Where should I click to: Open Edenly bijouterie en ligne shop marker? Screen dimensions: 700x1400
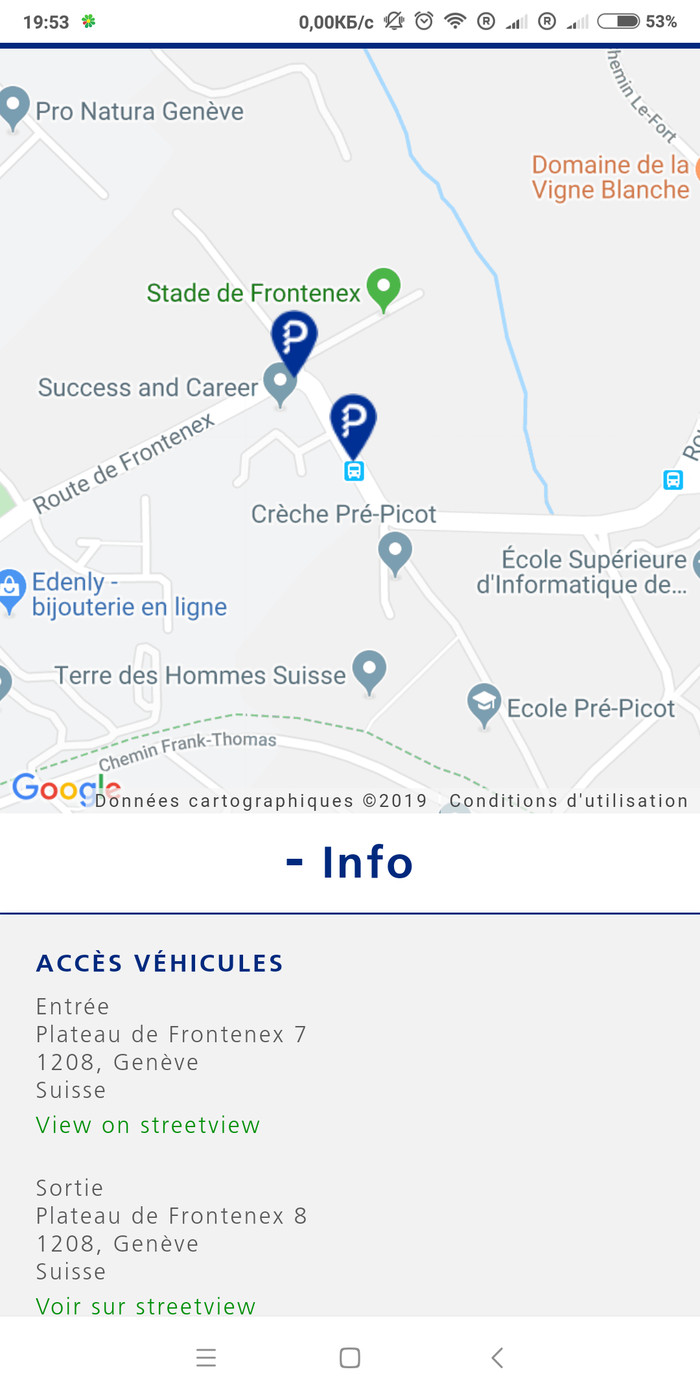coord(11,590)
